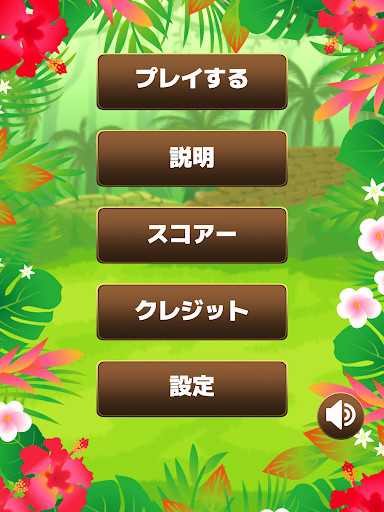This screenshot has height=512, width=384.
Task: Open the クレジット credits page
Action: click(192, 312)
